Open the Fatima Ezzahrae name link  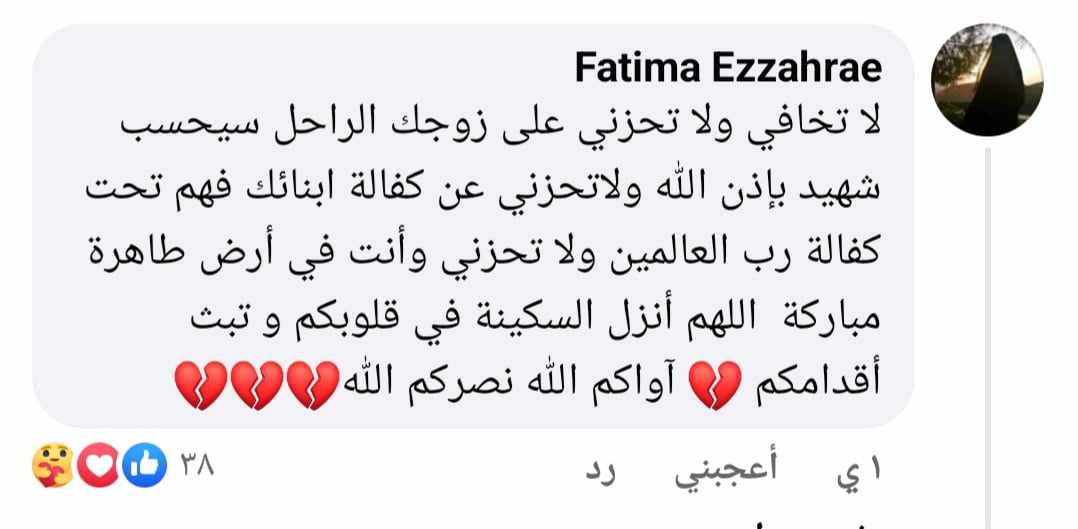click(728, 67)
